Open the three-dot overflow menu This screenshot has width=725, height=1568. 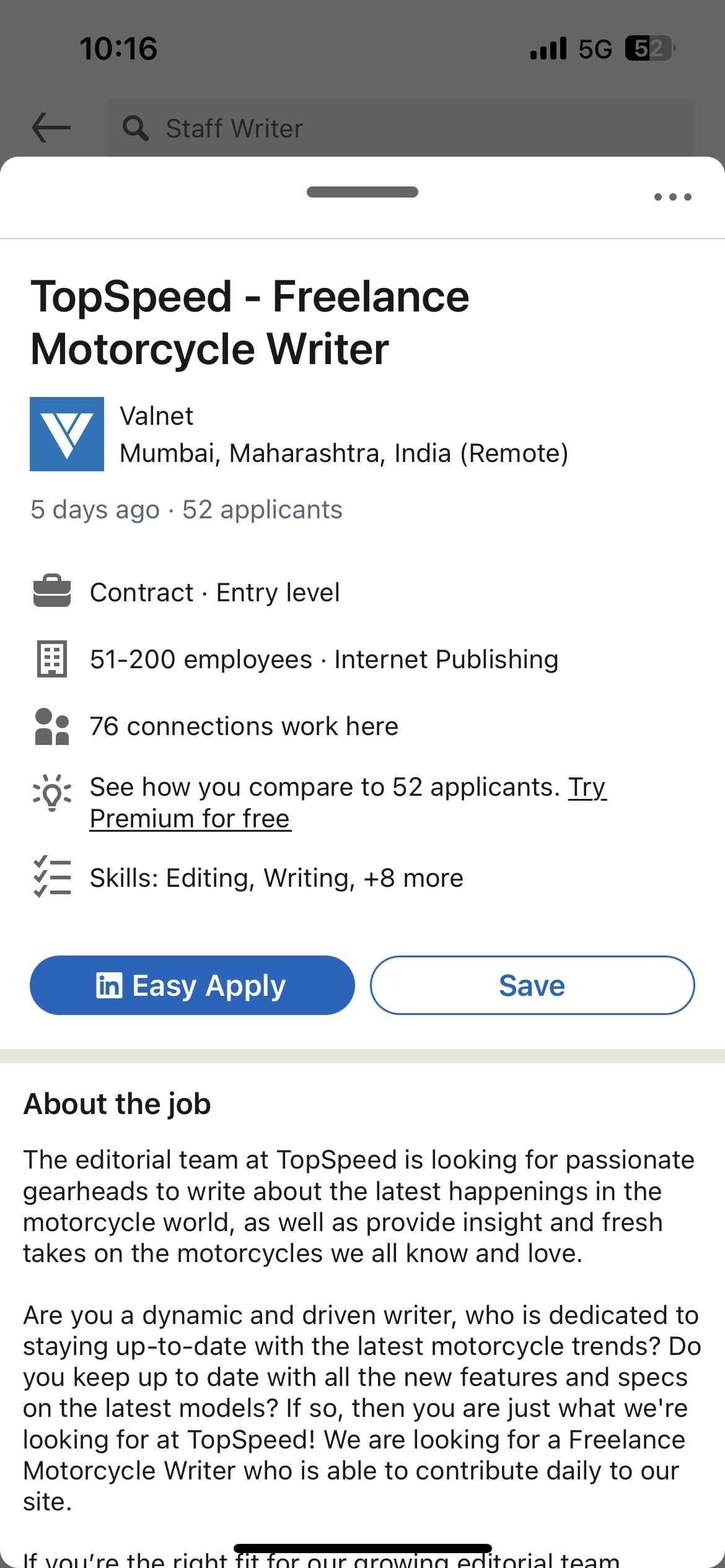[672, 197]
